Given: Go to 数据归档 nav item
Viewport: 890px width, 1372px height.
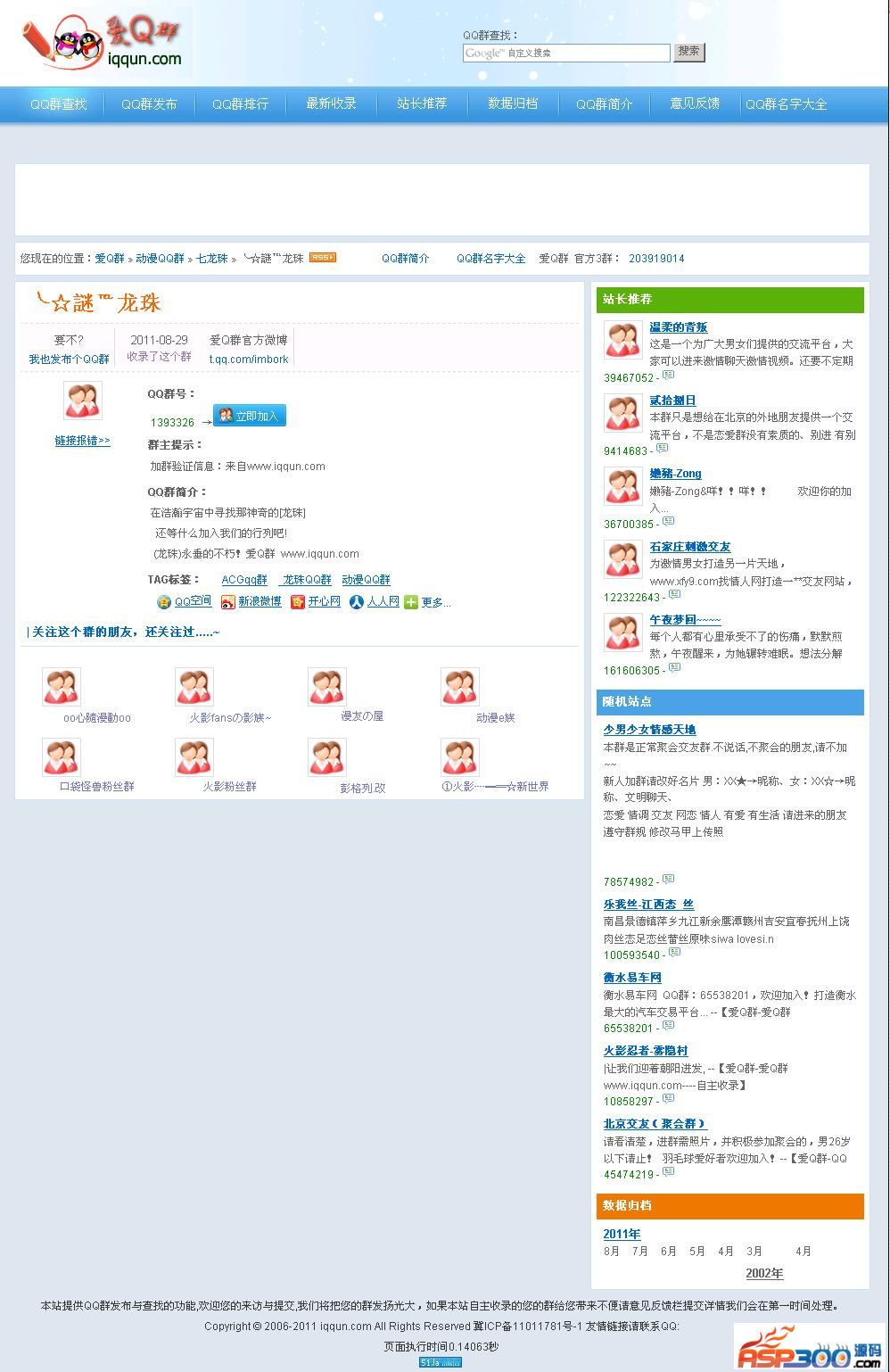Looking at the screenshot, I should 513,103.
